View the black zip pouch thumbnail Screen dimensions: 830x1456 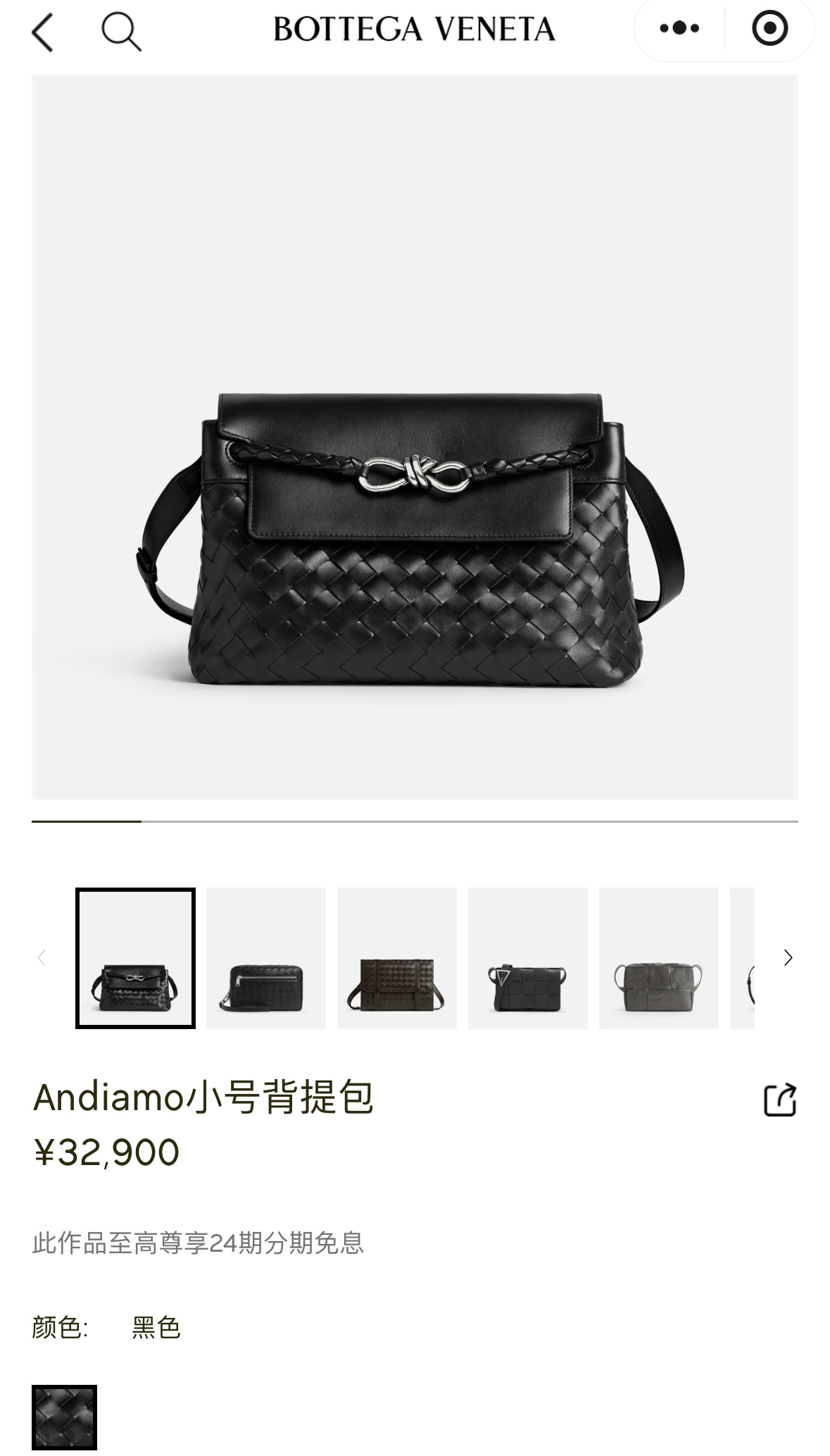[266, 958]
